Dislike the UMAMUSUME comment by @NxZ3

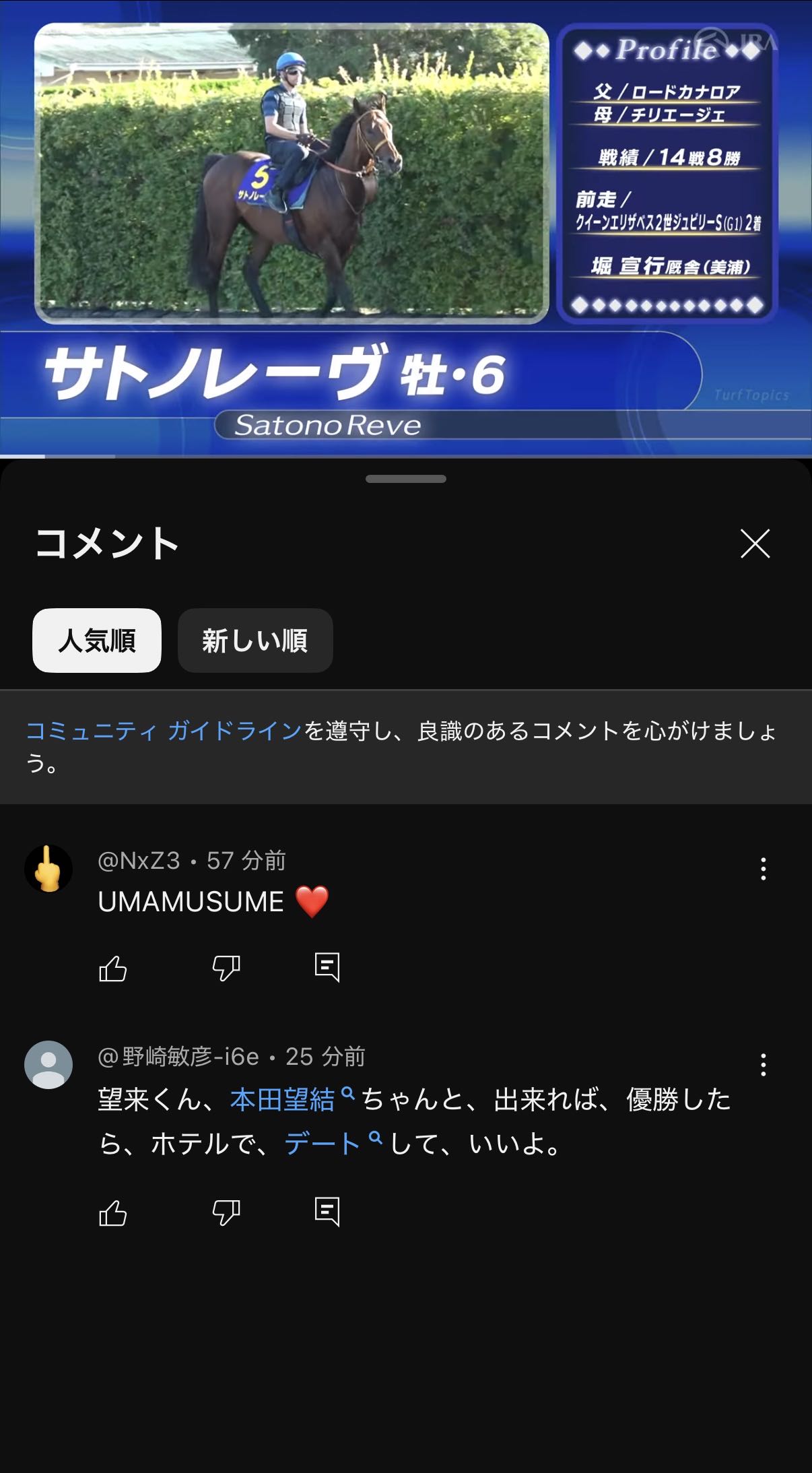[x=226, y=969]
